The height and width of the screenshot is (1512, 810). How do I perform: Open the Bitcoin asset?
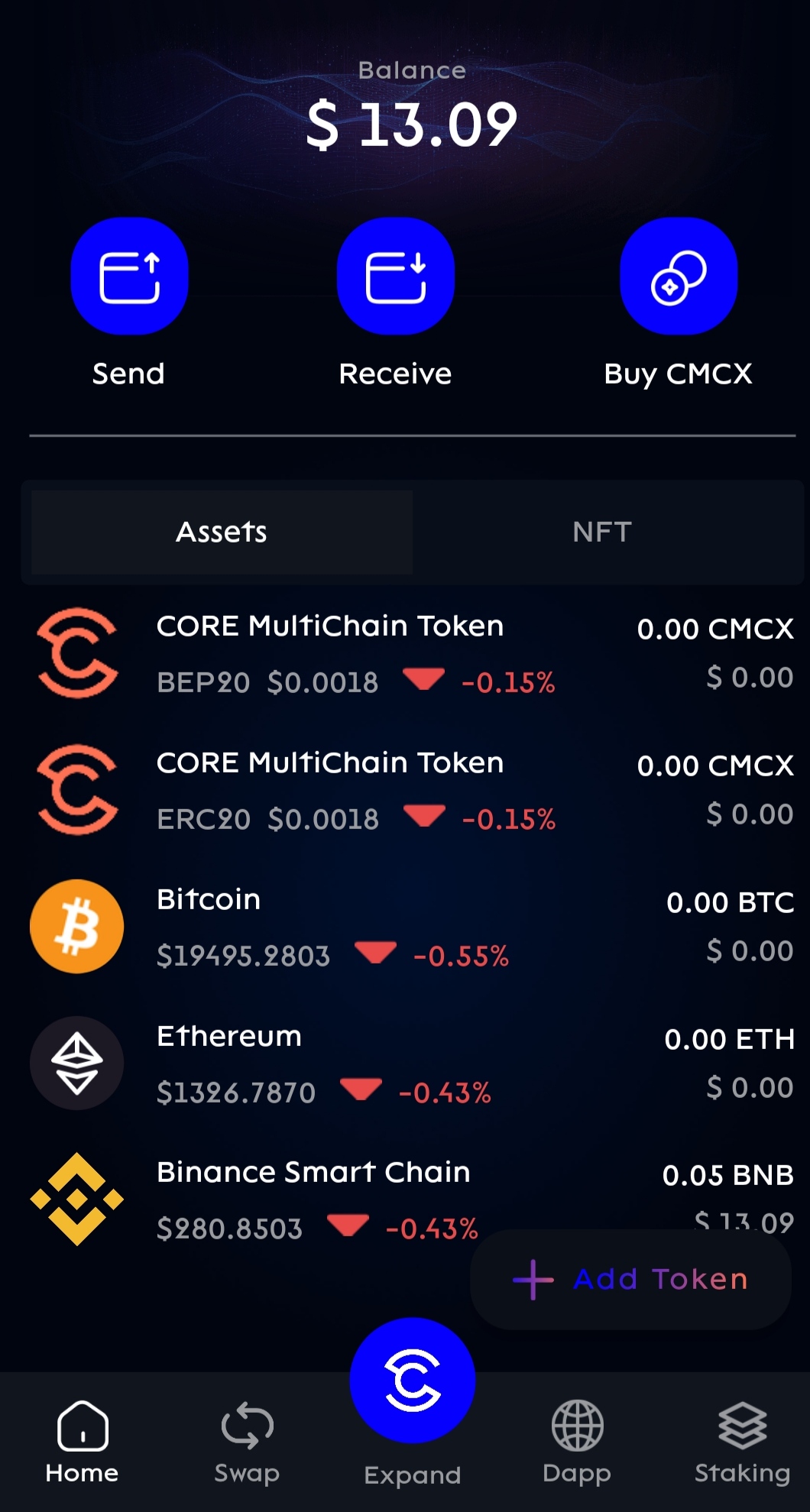click(x=413, y=927)
